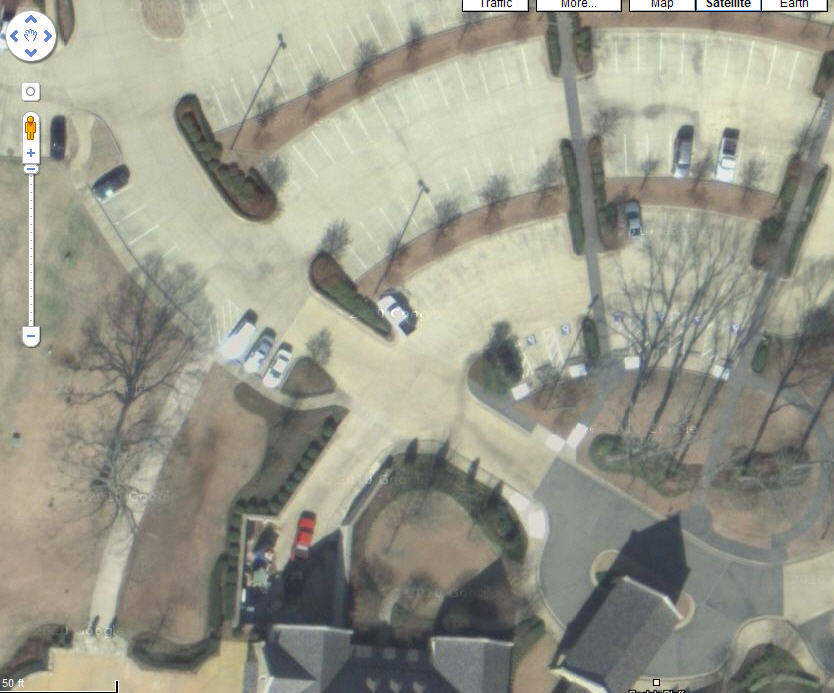Tap the center location circle button

pyautogui.click(x=31, y=92)
